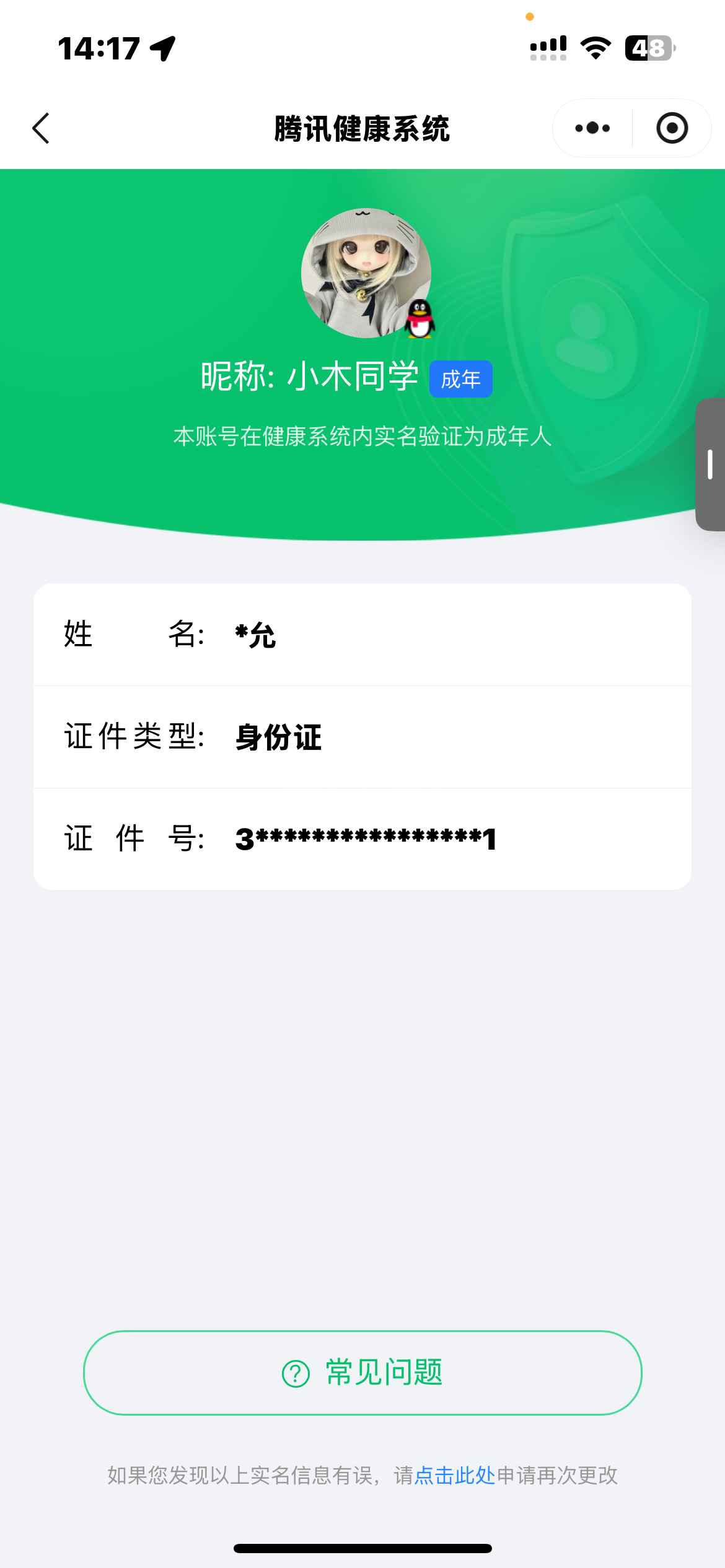Tap the 点击此处 link to change info

tap(455, 1475)
